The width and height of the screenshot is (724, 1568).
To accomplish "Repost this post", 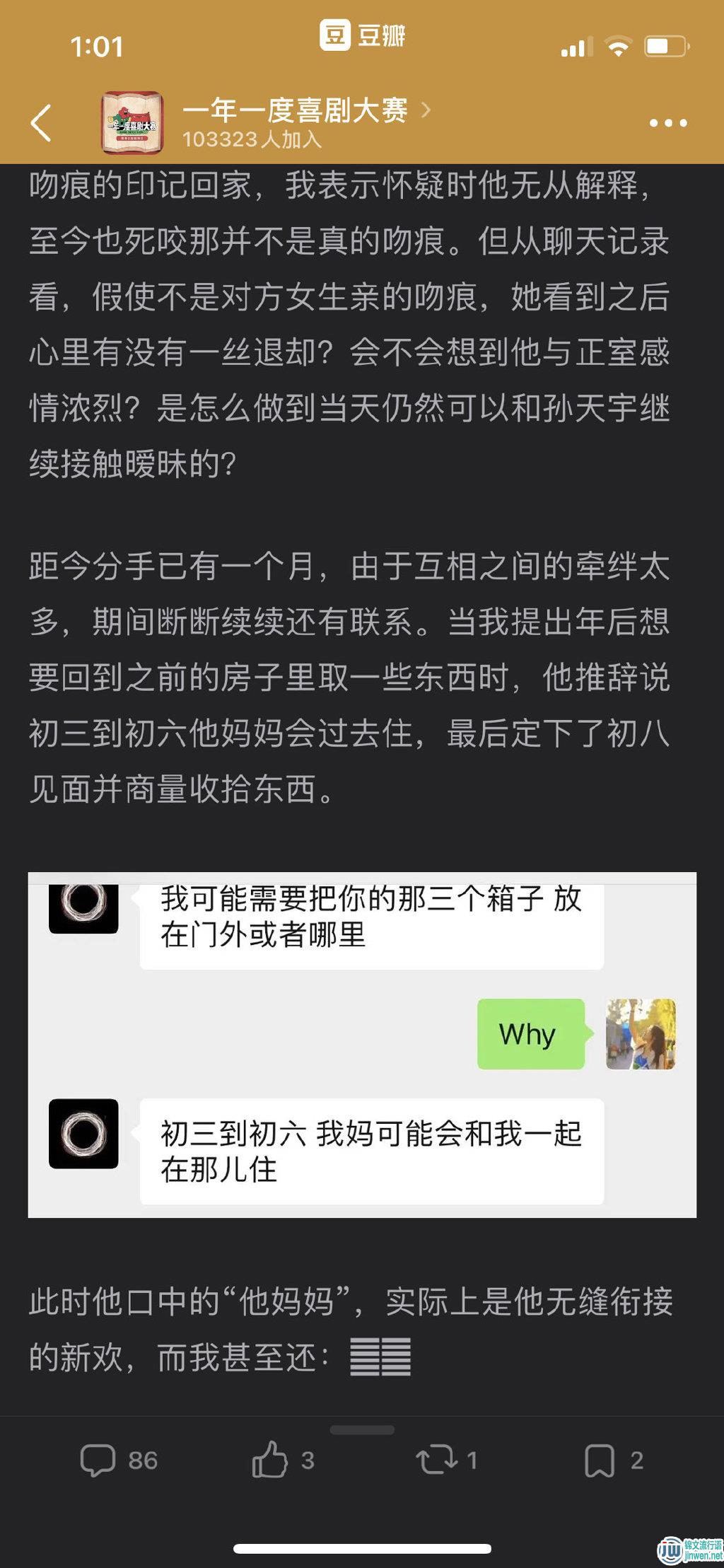I will (445, 1460).
